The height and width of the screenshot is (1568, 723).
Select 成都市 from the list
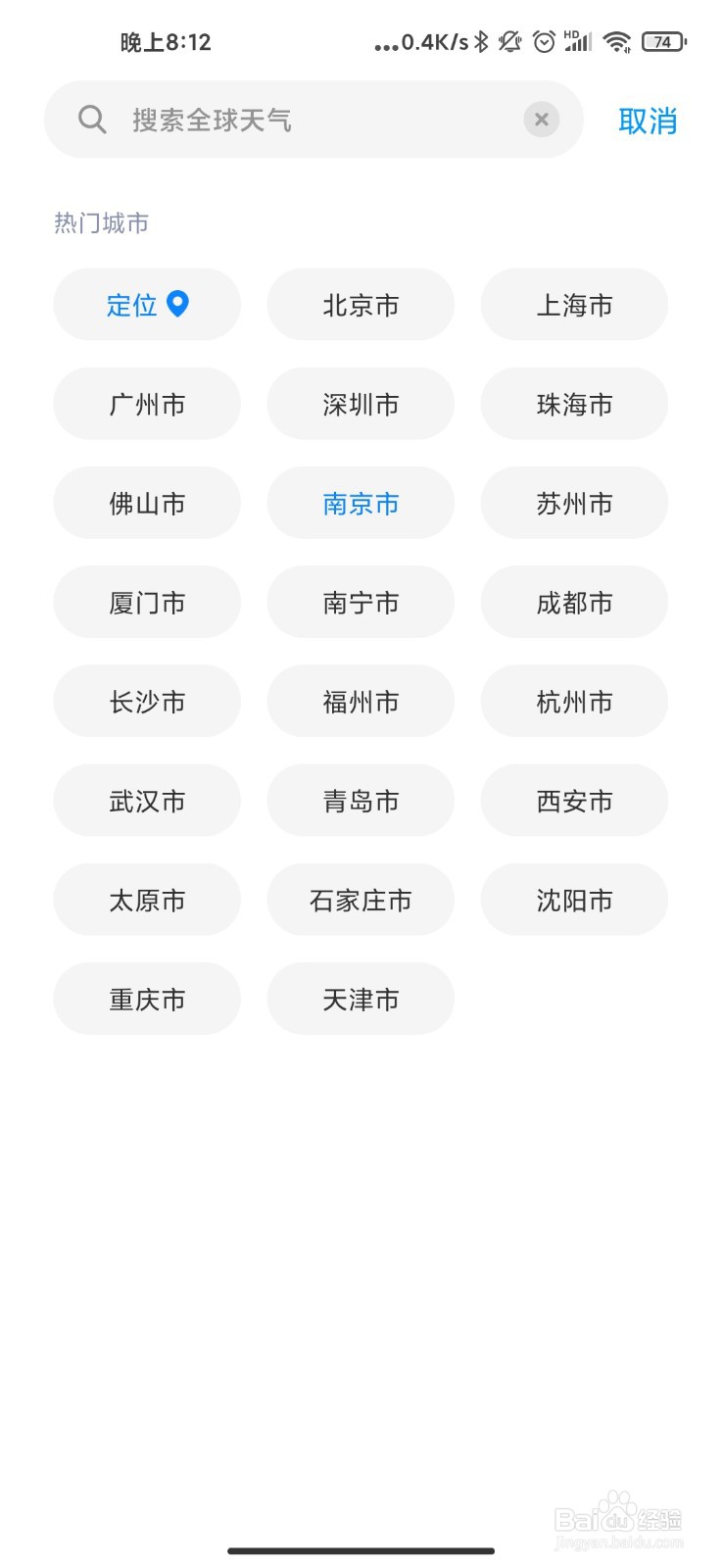pyautogui.click(x=574, y=602)
